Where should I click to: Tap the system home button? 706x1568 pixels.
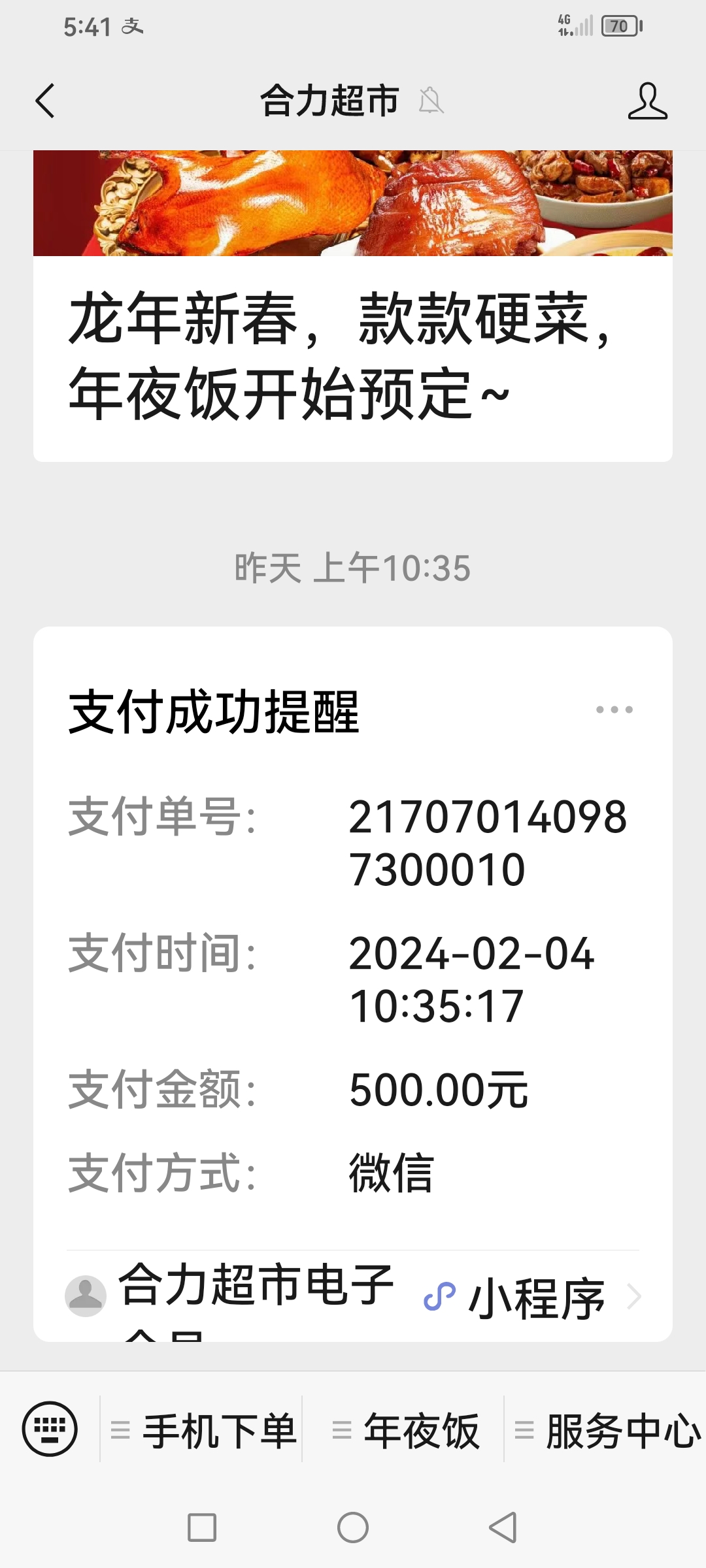(353, 1527)
